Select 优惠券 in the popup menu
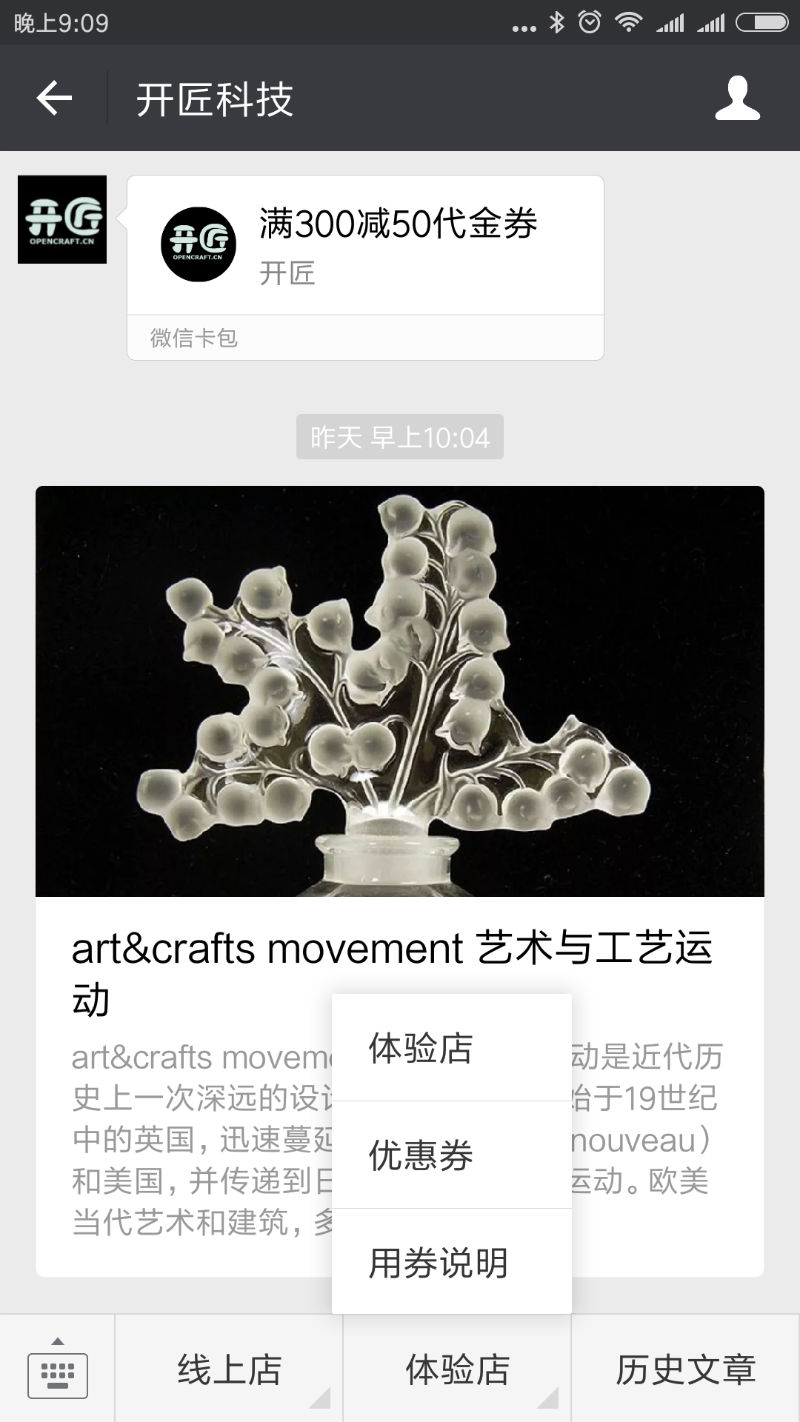The image size is (800, 1422). [x=451, y=1155]
